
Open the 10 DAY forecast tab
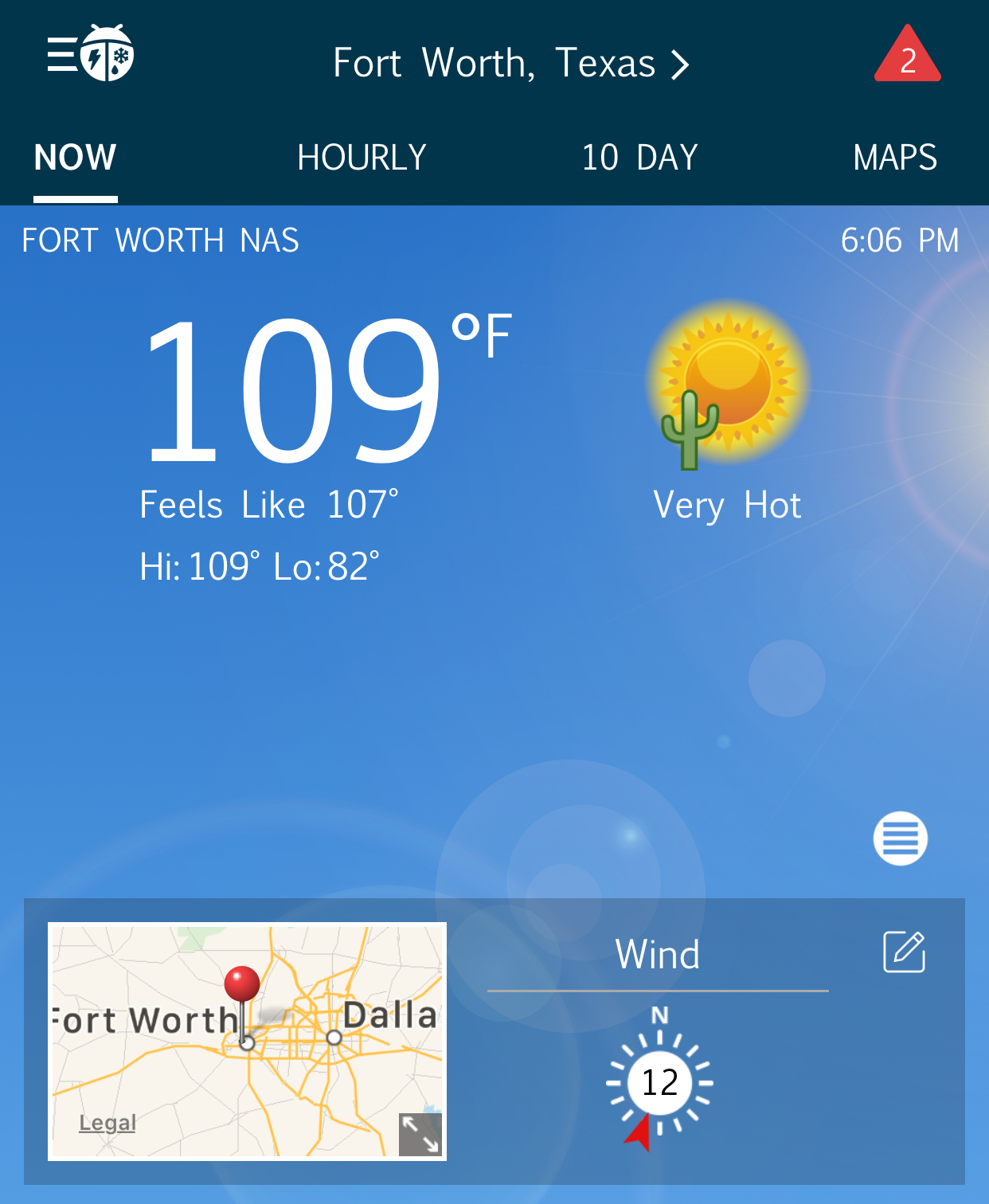click(x=639, y=158)
